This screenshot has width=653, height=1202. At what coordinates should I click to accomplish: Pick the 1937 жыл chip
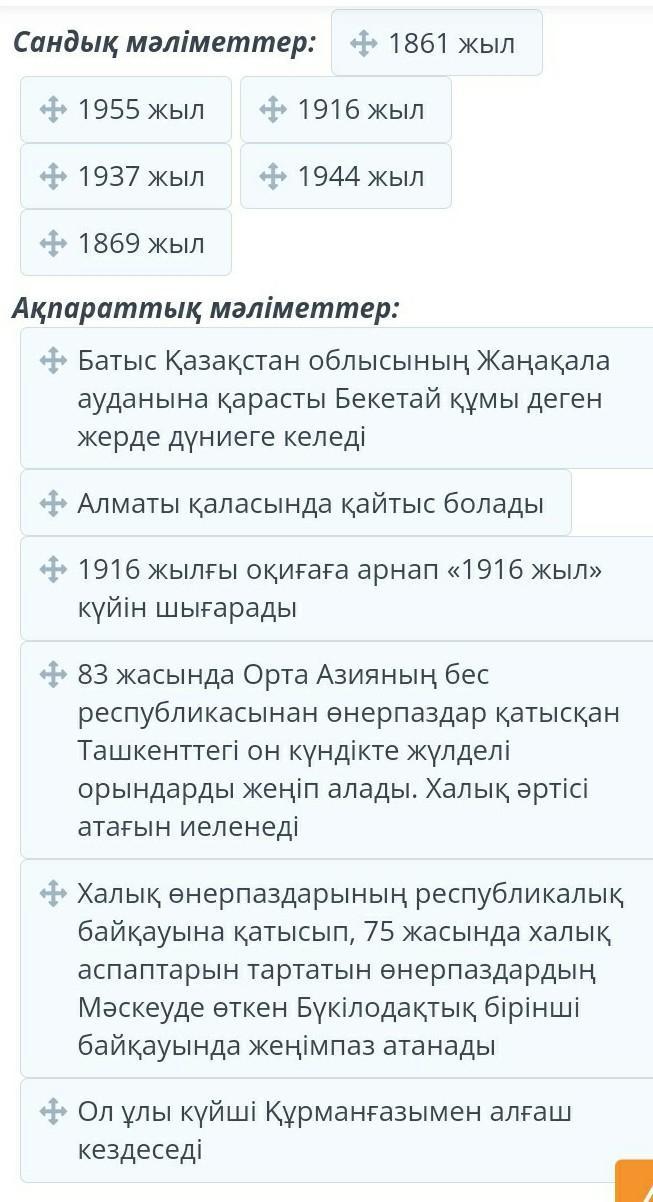pos(126,176)
